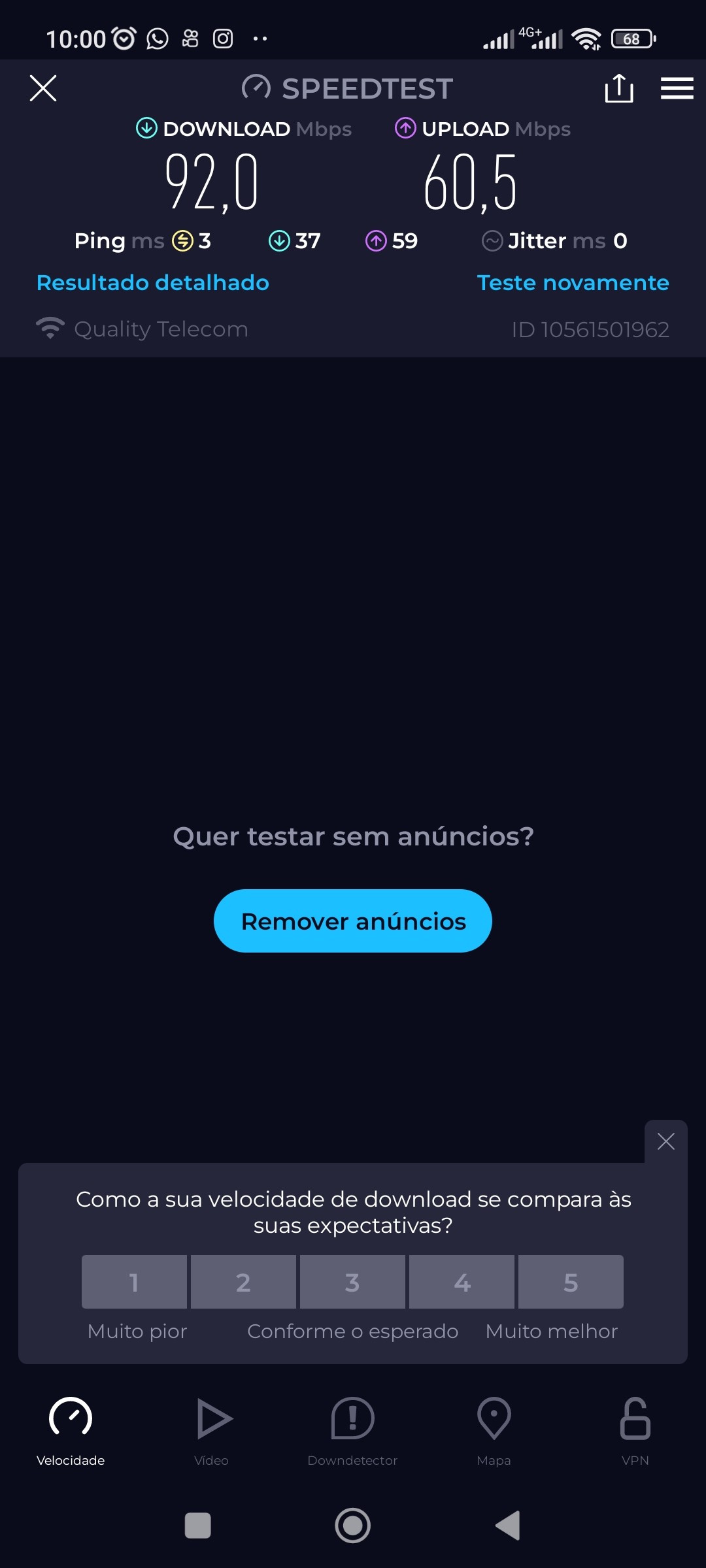Screen dimensions: 706x1568
Task: Give rating 5 in the survey
Action: [x=571, y=1282]
